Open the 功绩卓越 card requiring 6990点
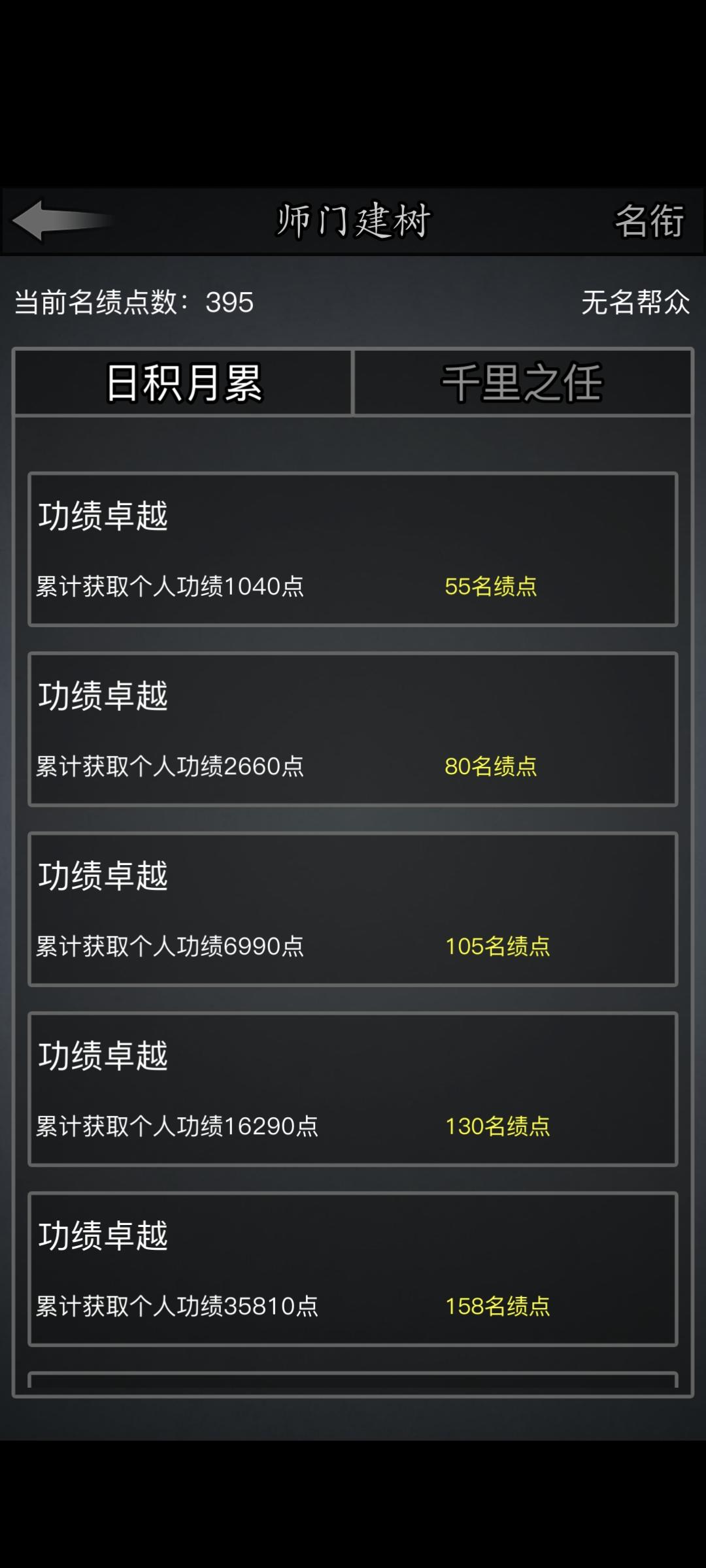Viewport: 706px width, 1568px height. [353, 908]
